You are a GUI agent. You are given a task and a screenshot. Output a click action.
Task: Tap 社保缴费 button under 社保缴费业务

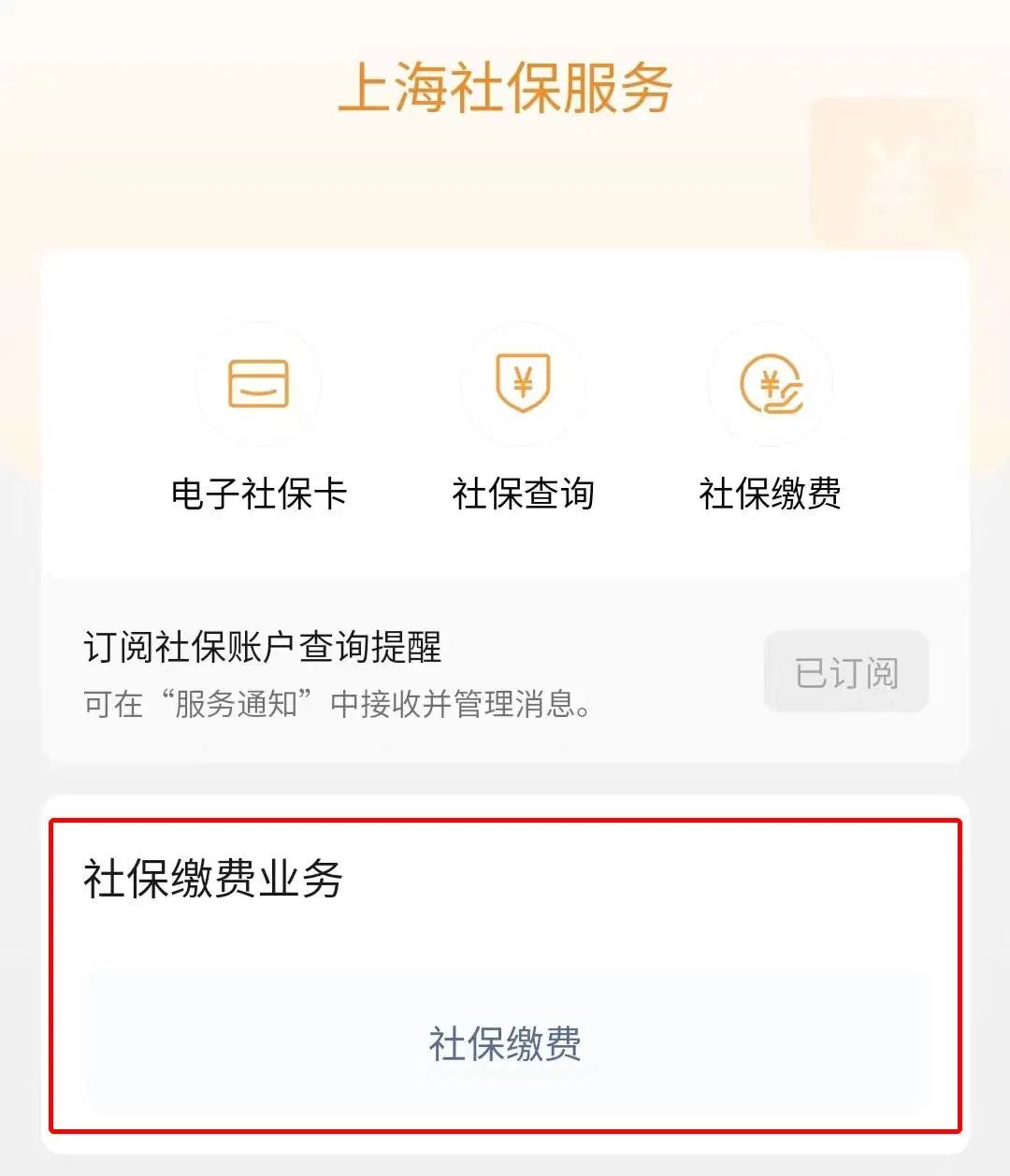click(505, 1043)
